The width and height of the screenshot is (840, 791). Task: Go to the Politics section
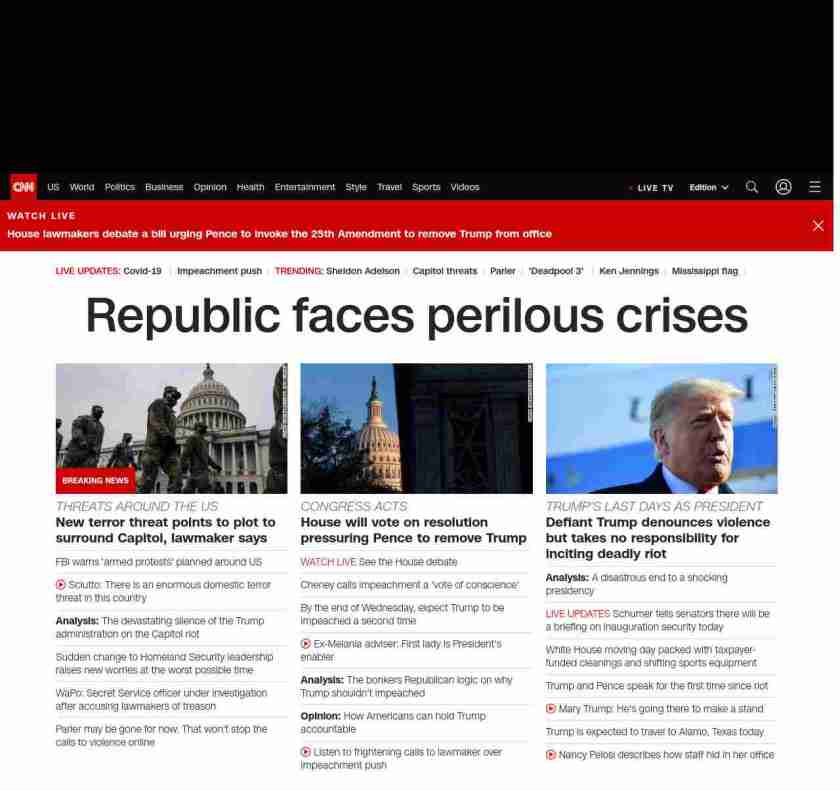tap(119, 187)
